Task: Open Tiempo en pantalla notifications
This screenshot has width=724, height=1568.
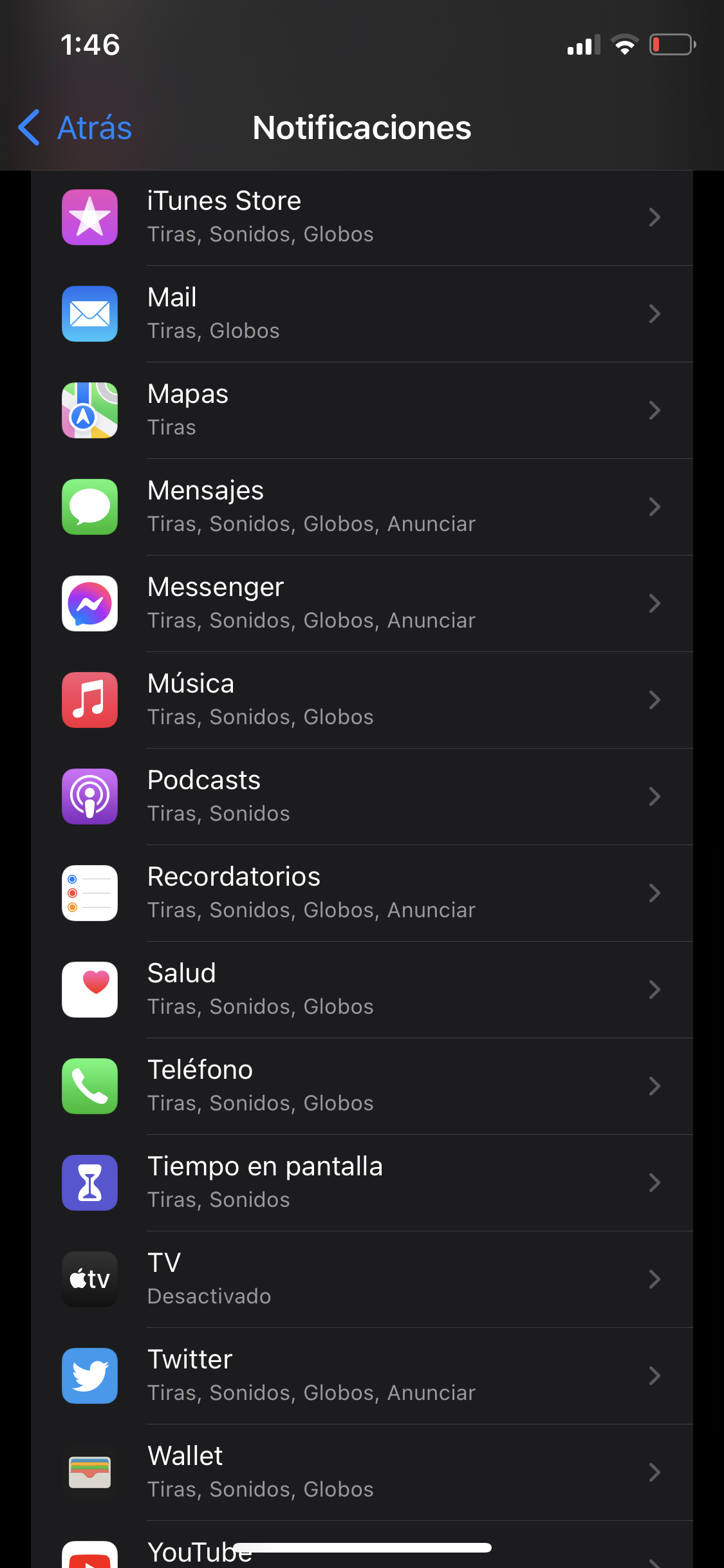Action: point(360,1183)
